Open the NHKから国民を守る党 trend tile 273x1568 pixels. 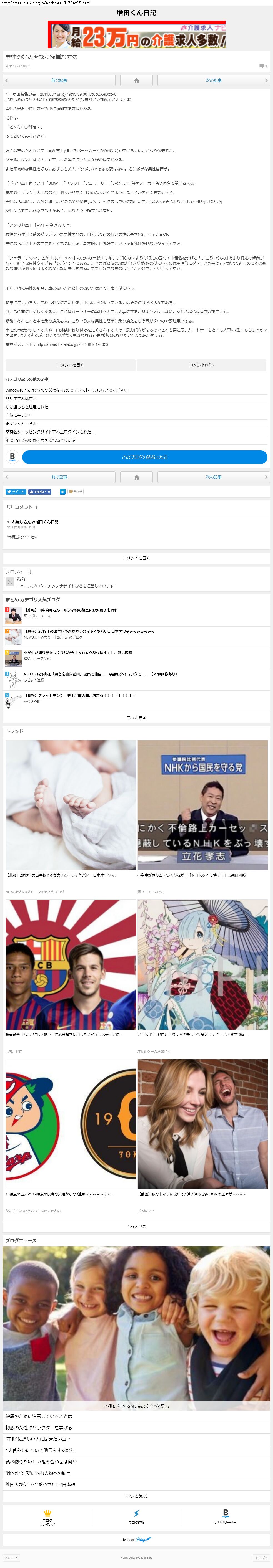202,805
